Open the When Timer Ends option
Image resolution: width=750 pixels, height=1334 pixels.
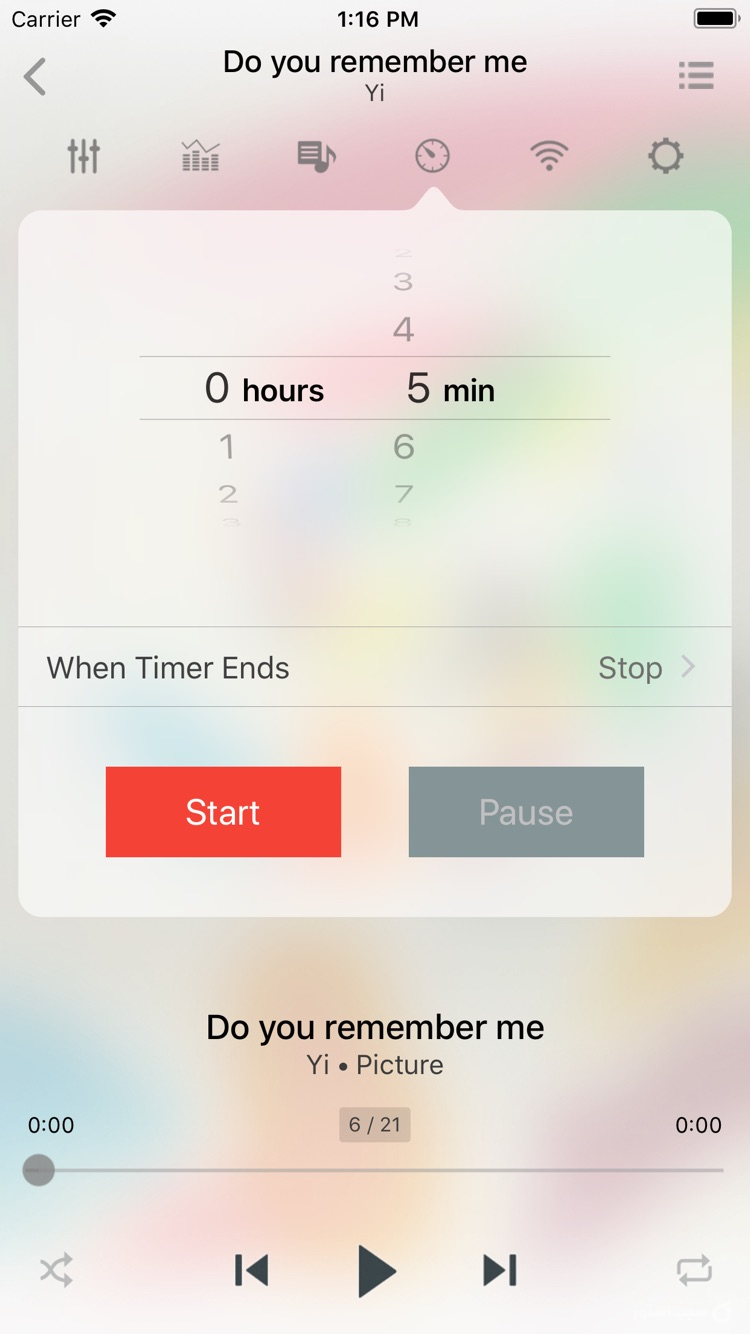(375, 667)
